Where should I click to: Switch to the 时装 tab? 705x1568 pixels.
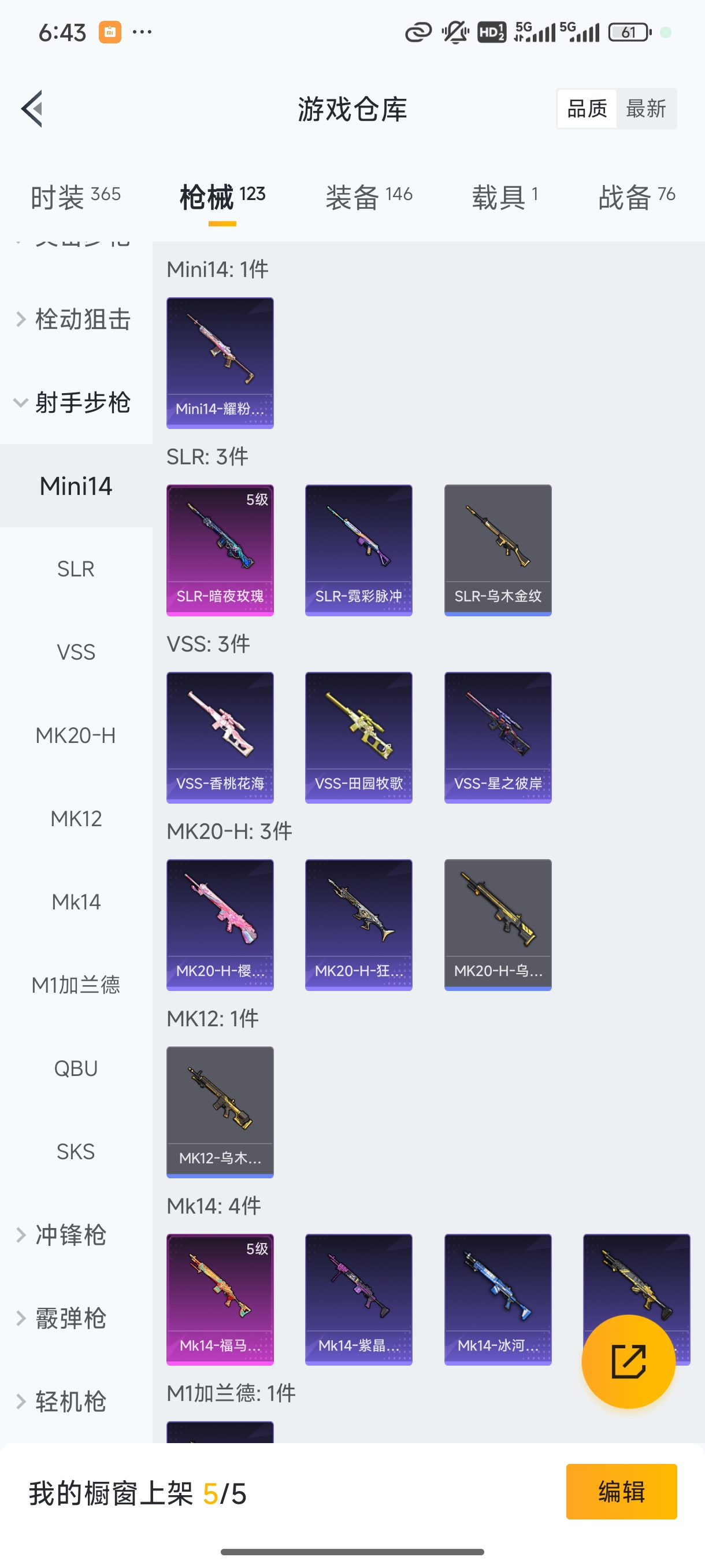click(x=76, y=196)
